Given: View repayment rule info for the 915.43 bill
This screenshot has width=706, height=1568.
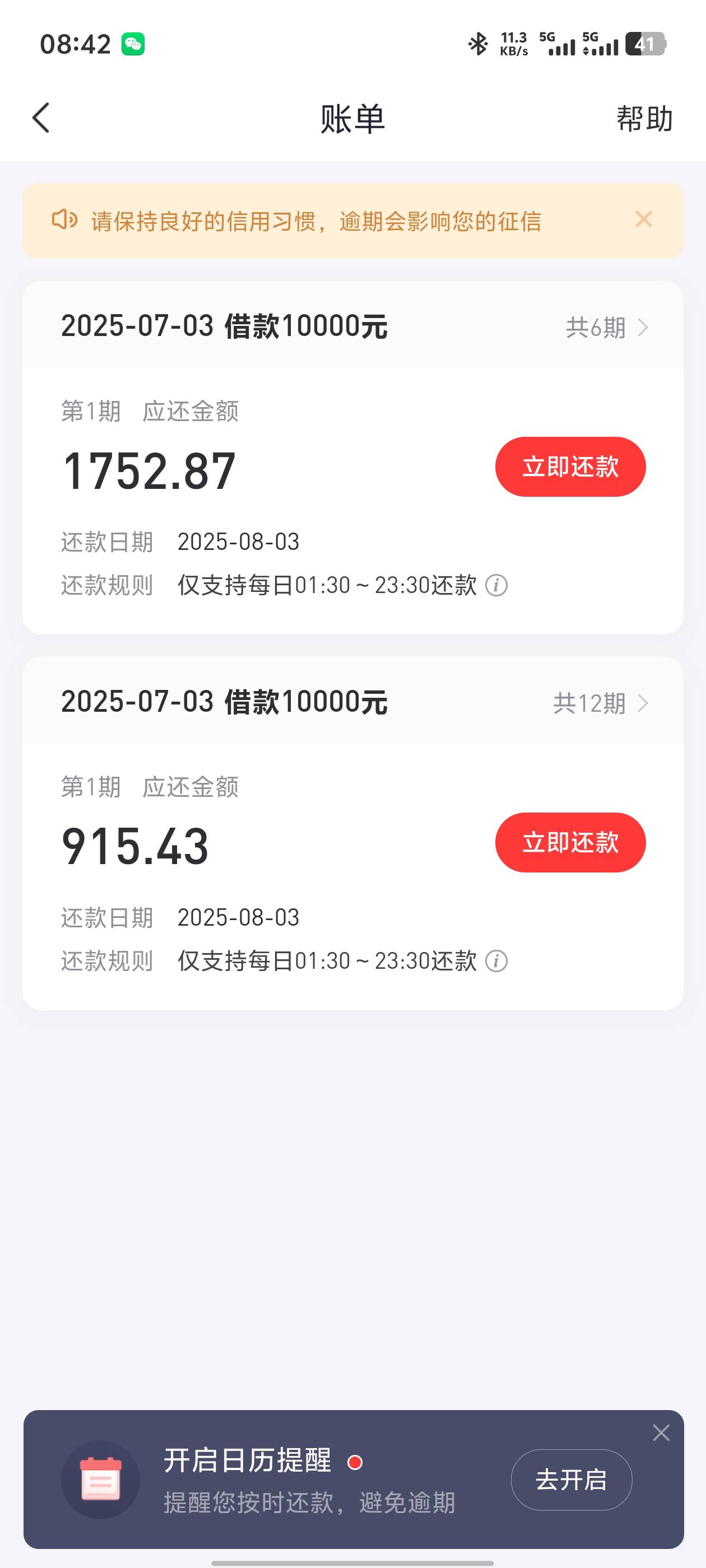Looking at the screenshot, I should pyautogui.click(x=496, y=961).
